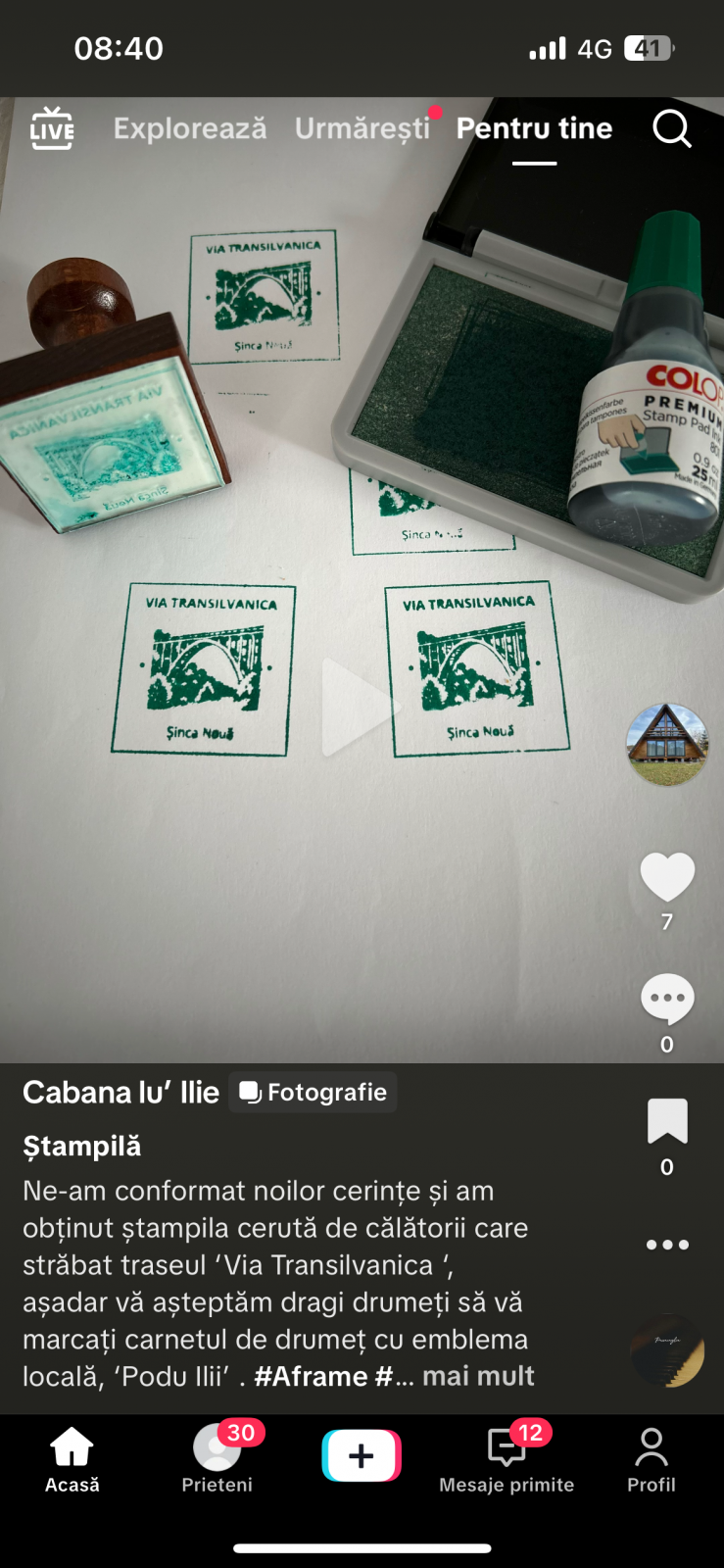Open the three-dot share menu
Image resolution: width=724 pixels, height=1568 pixels.
pos(667,1245)
